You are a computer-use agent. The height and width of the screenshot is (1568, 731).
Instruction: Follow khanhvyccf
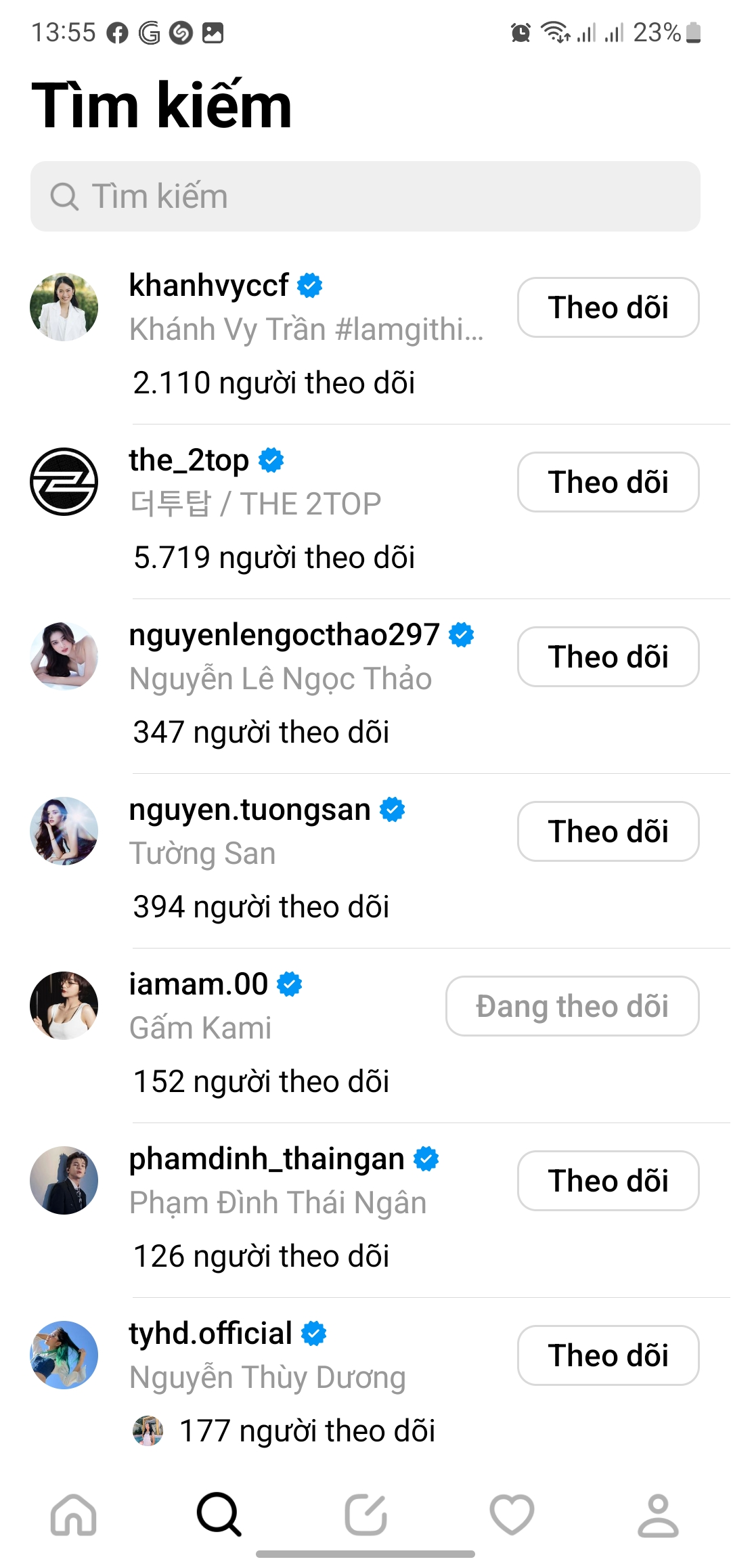[x=608, y=307]
